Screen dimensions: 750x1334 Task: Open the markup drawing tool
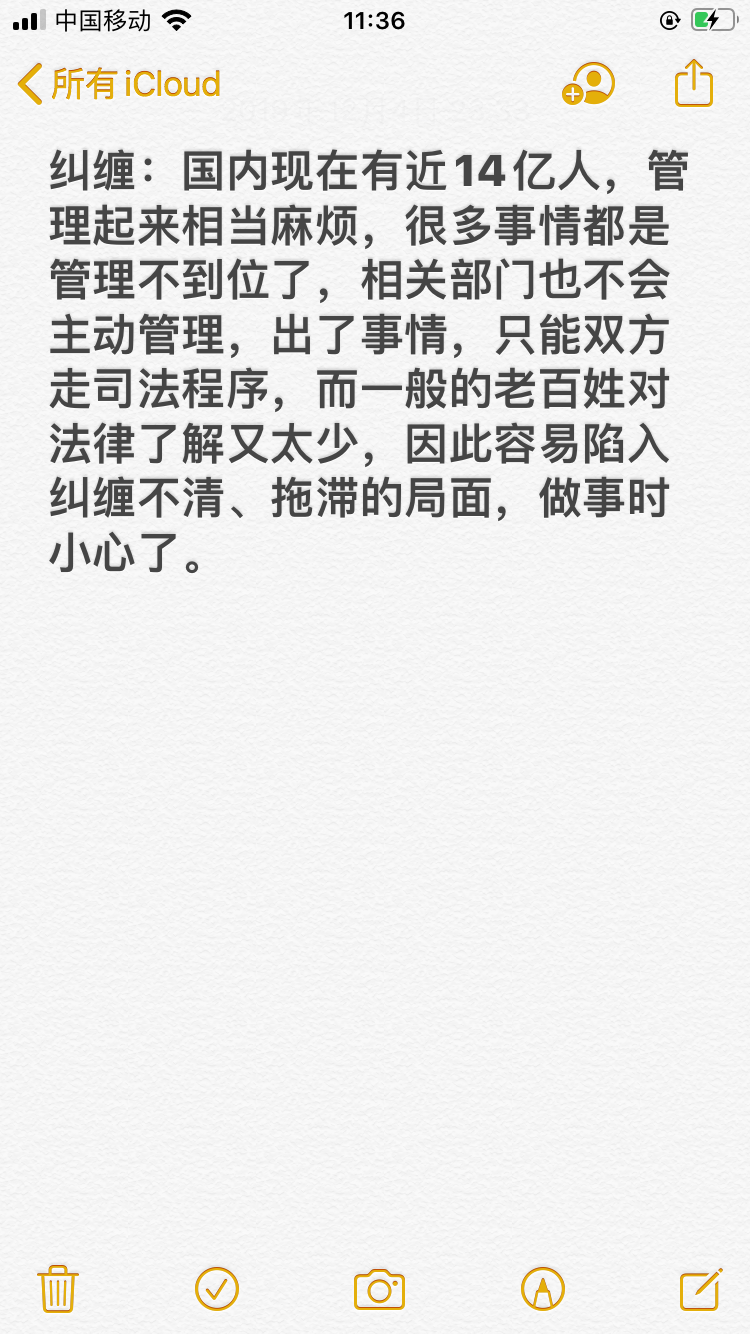point(543,1288)
